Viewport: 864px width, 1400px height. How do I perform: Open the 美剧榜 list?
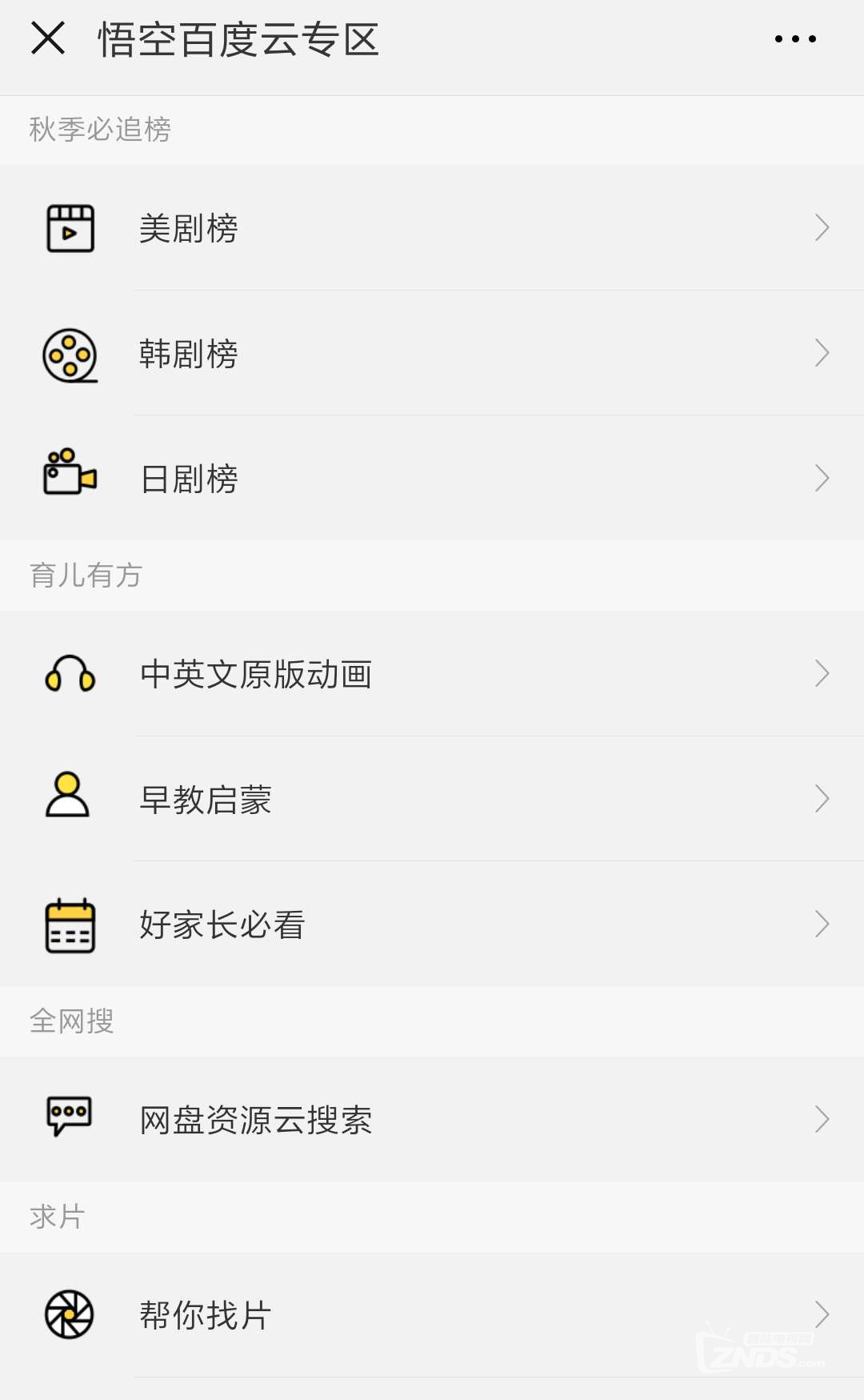click(432, 228)
